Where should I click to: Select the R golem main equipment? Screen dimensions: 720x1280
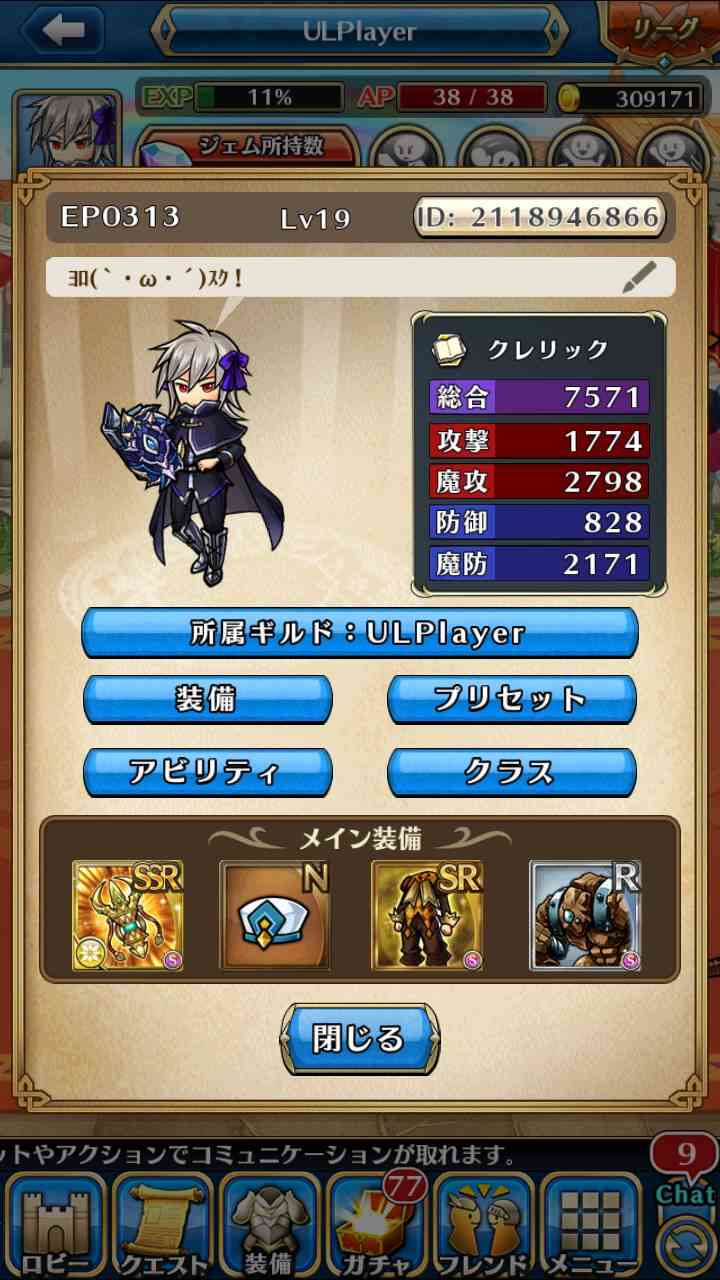tap(585, 915)
